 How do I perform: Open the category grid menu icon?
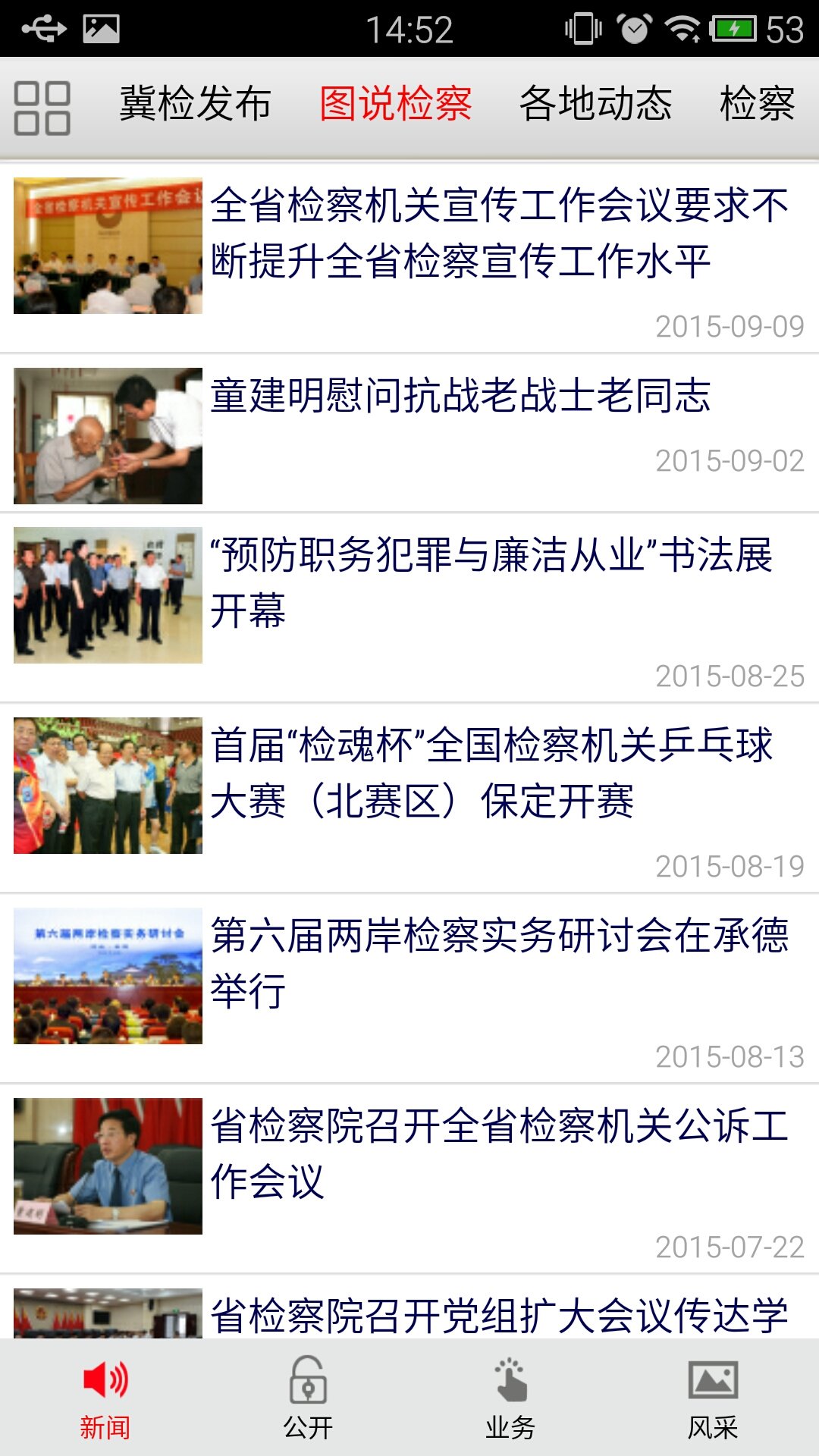coord(42,108)
